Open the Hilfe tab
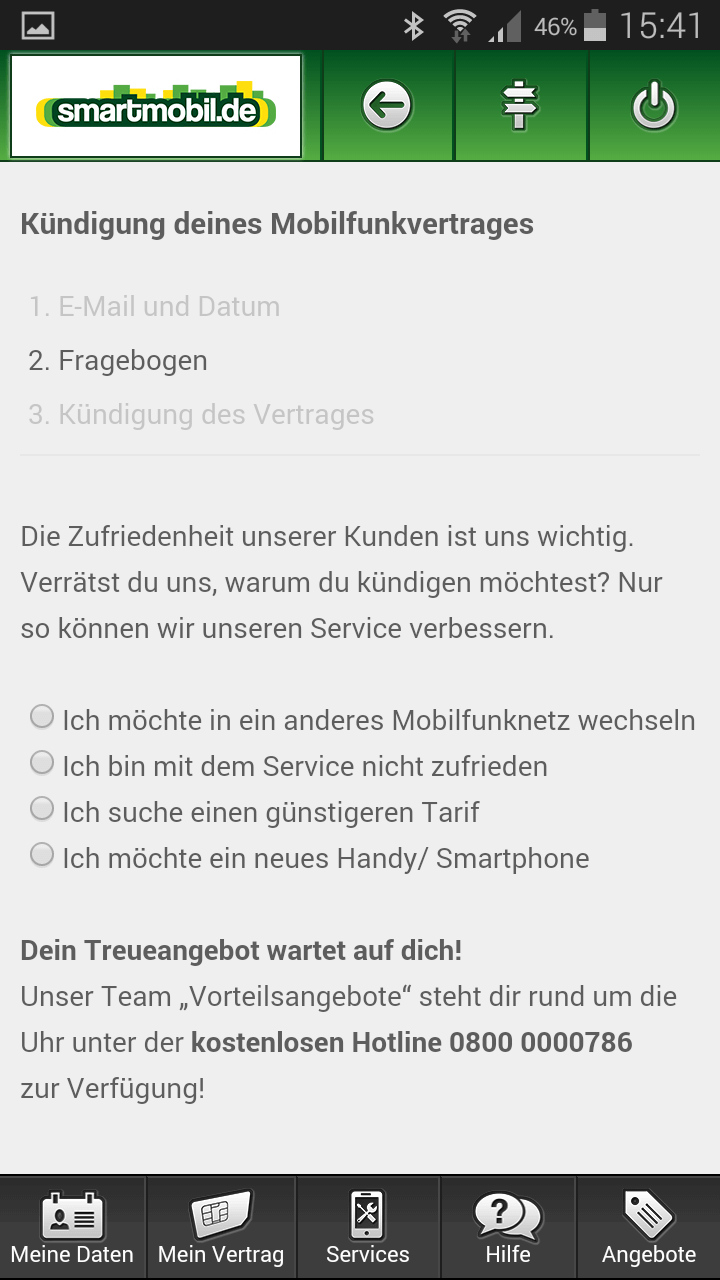This screenshot has height=1280, width=720. [508, 1228]
